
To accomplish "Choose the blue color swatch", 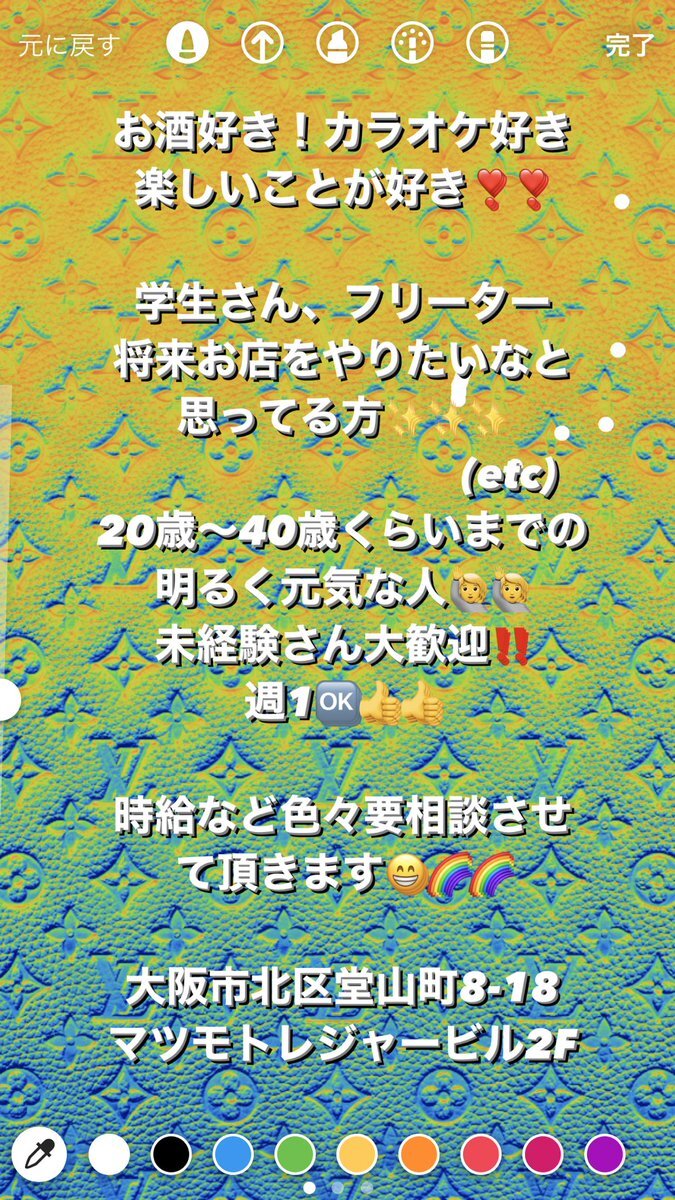I will (233, 1154).
